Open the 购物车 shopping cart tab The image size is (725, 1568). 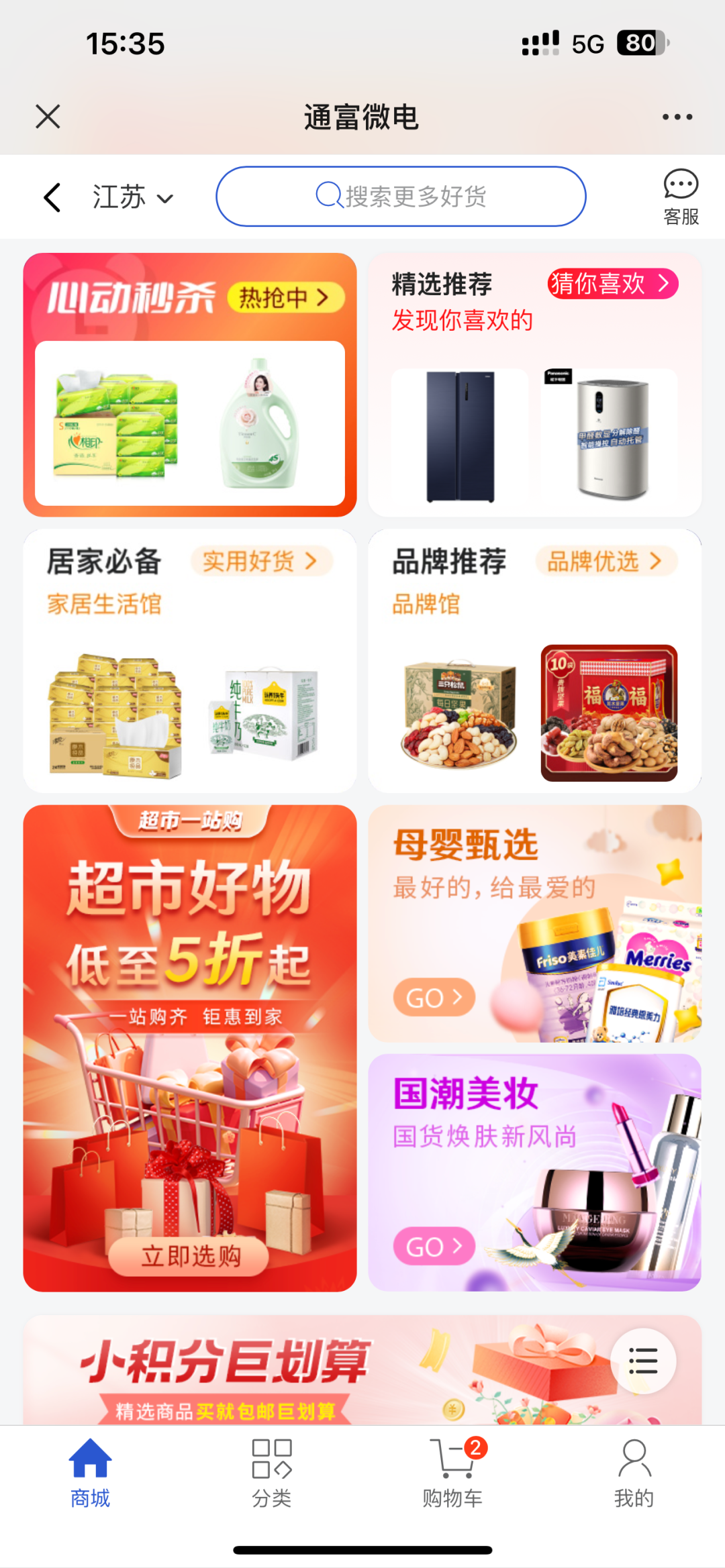point(452,1473)
